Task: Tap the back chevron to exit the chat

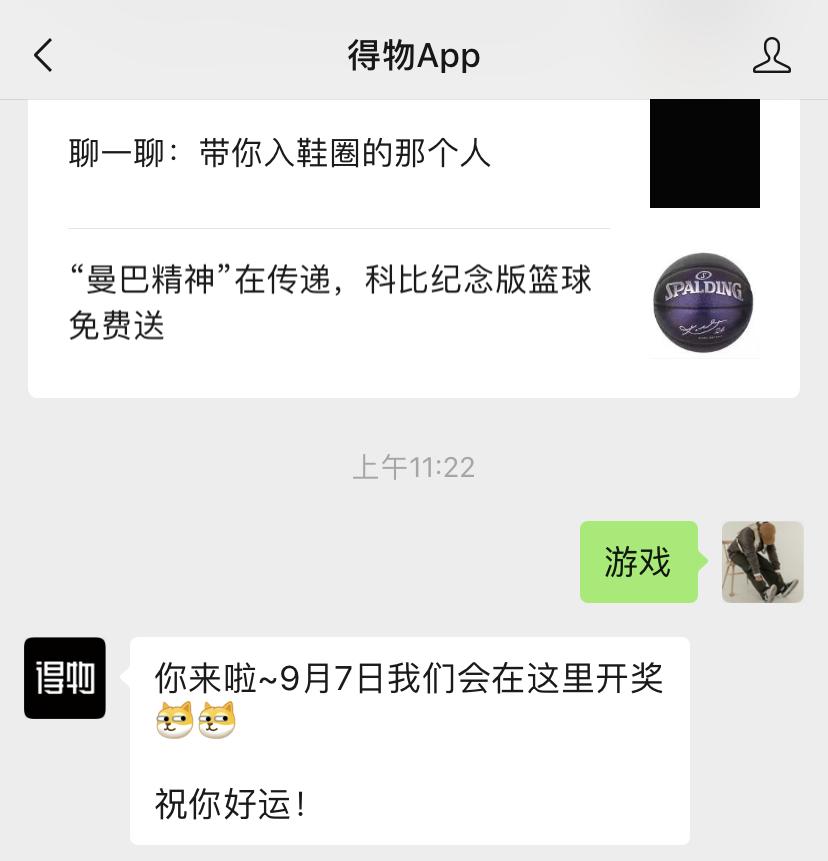Action: 42,56
